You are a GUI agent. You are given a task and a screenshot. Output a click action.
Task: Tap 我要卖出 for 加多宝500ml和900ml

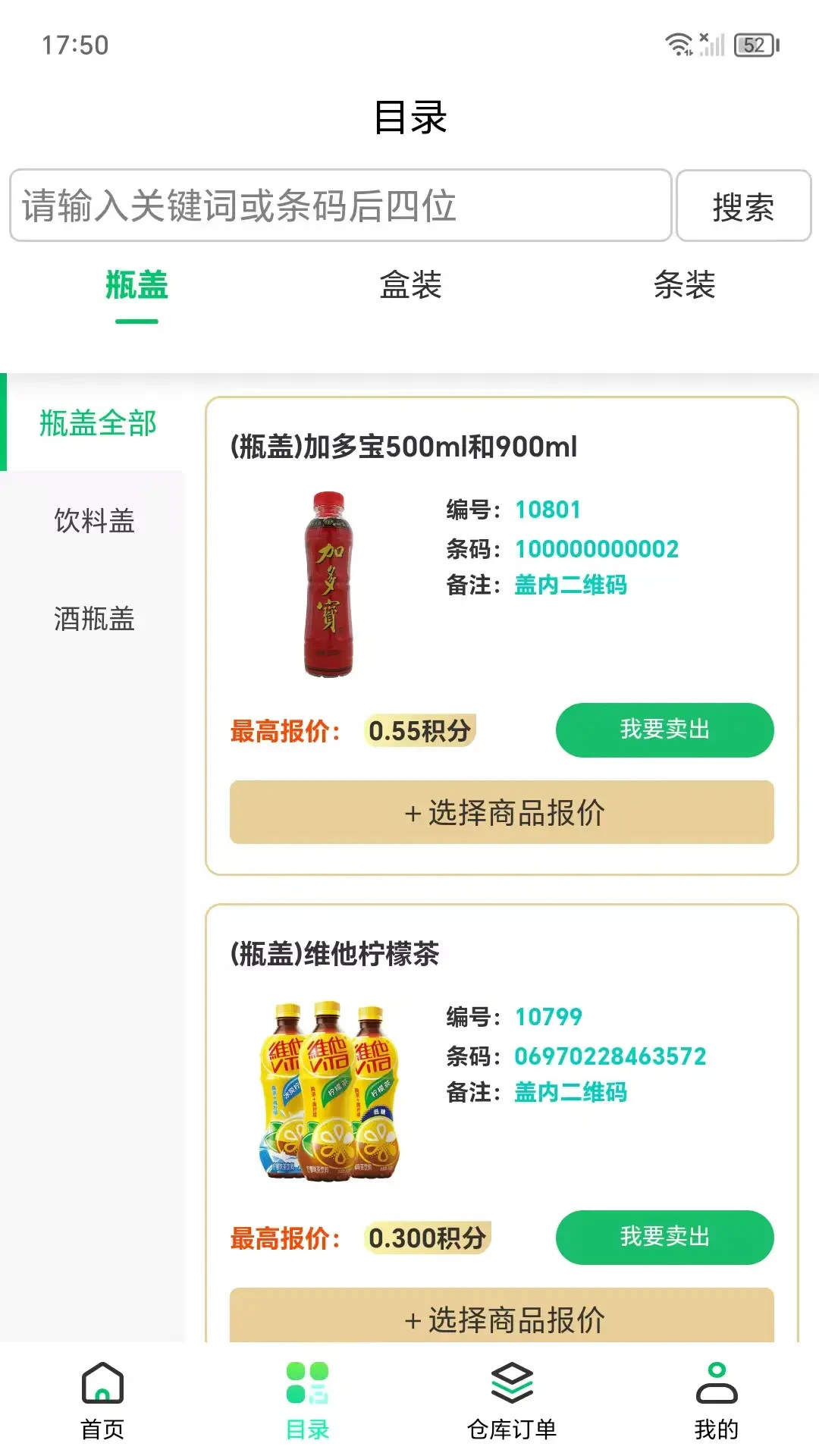664,730
